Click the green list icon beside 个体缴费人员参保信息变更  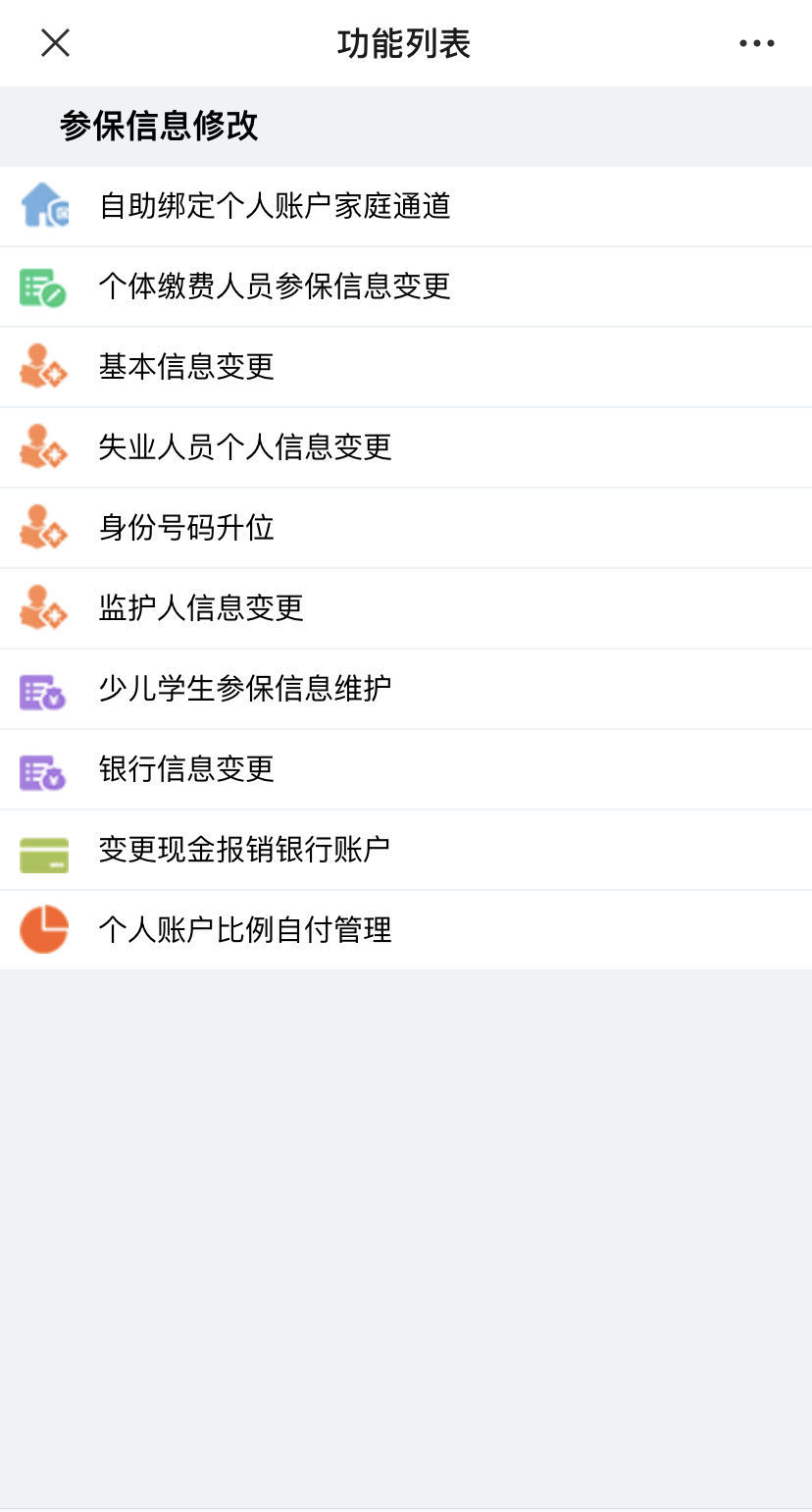[42, 286]
